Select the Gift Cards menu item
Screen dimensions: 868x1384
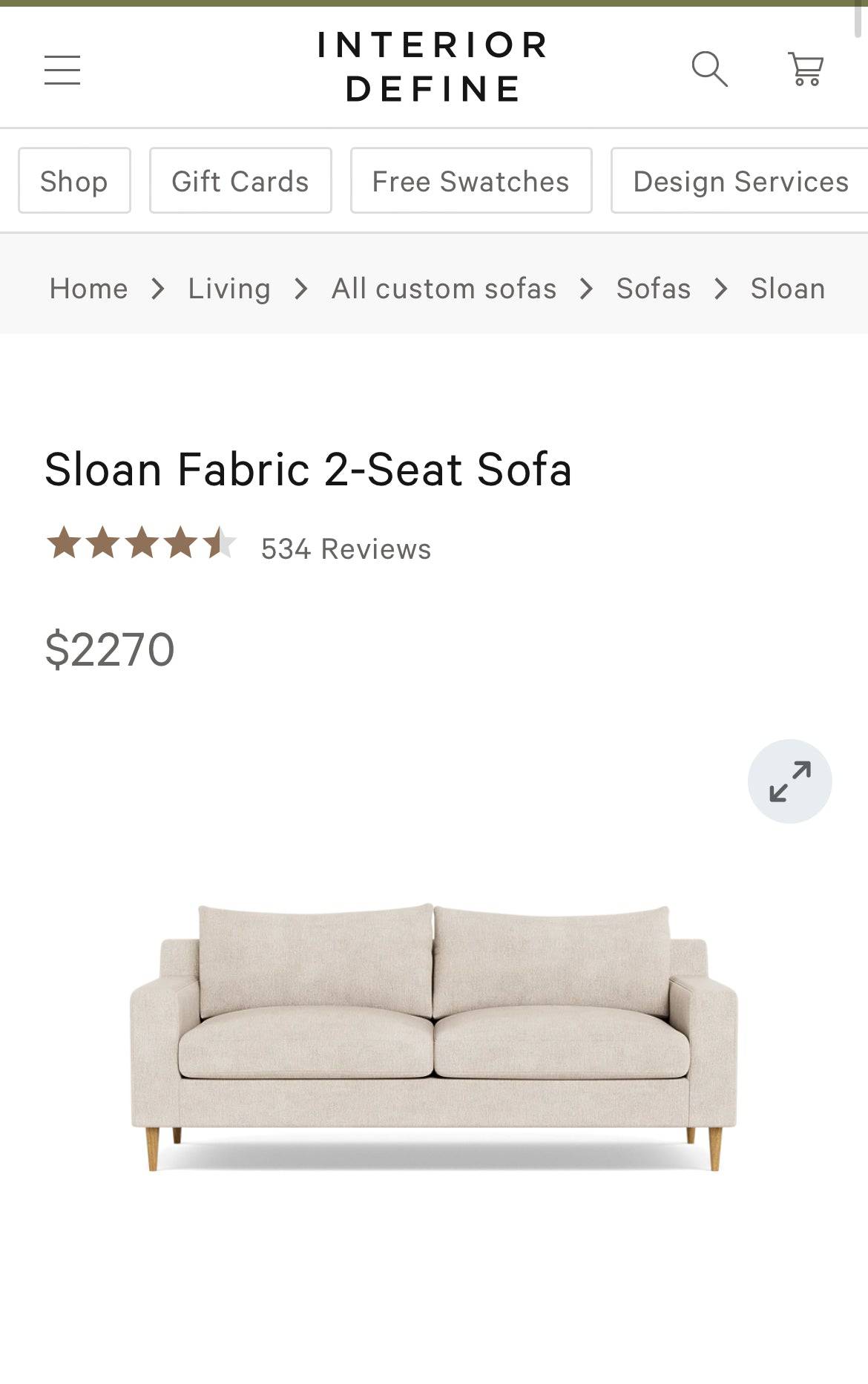240,180
